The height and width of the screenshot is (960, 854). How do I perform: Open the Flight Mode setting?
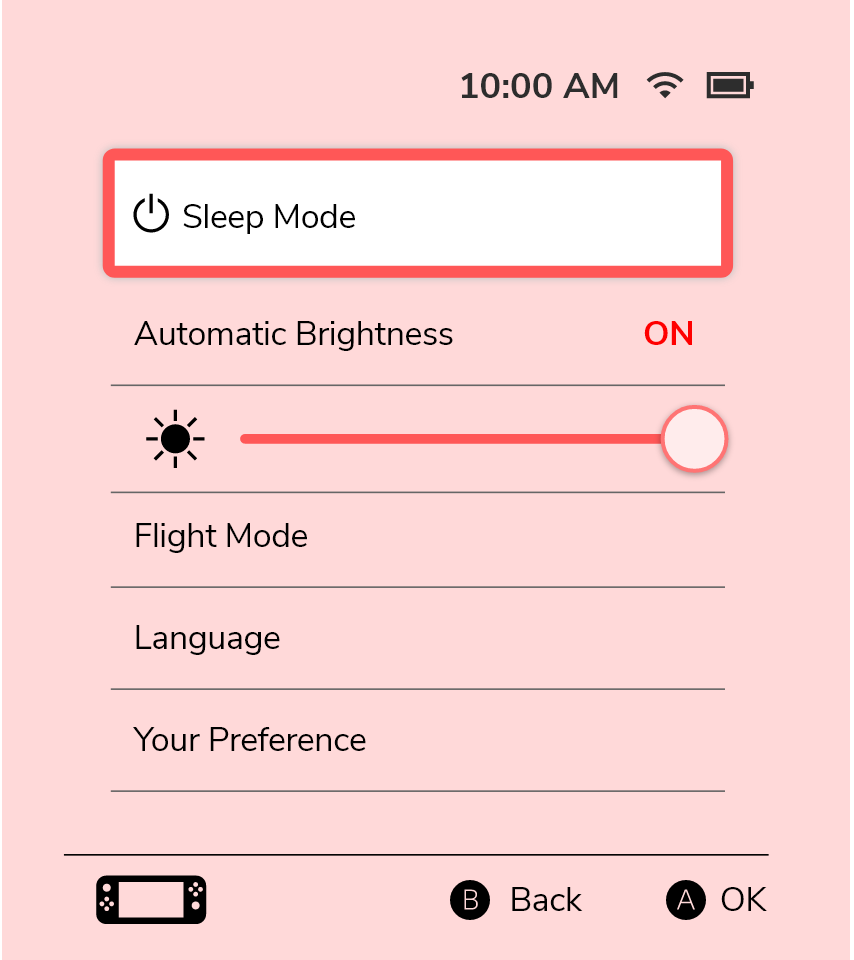pyautogui.click(x=418, y=537)
